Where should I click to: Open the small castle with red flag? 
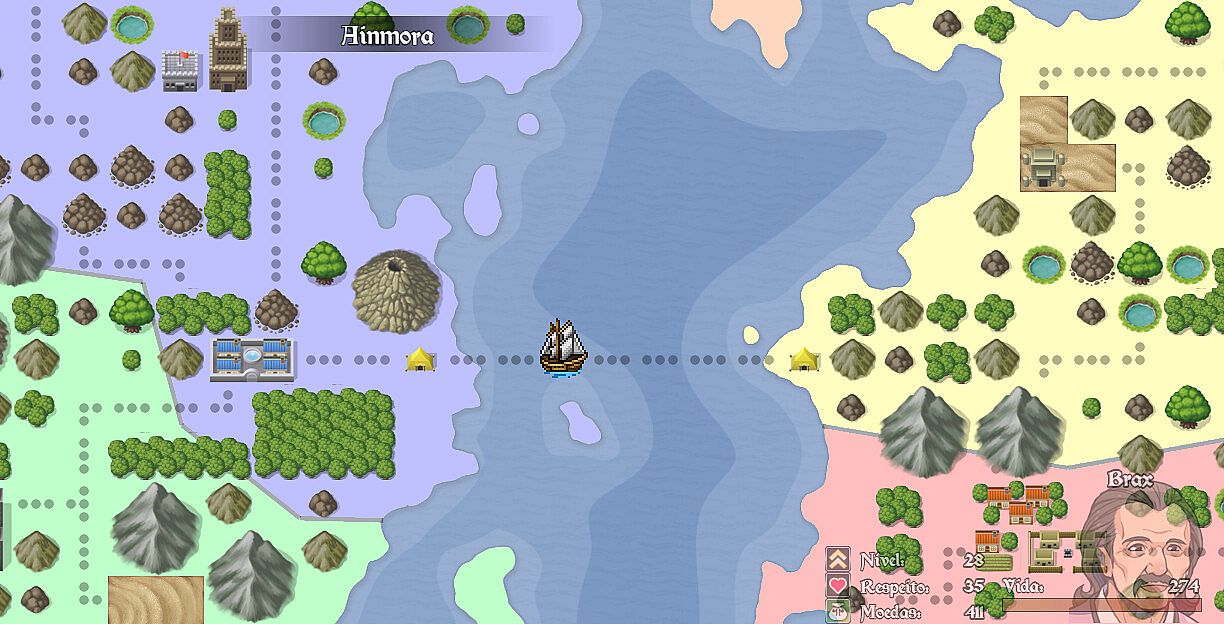pos(182,70)
